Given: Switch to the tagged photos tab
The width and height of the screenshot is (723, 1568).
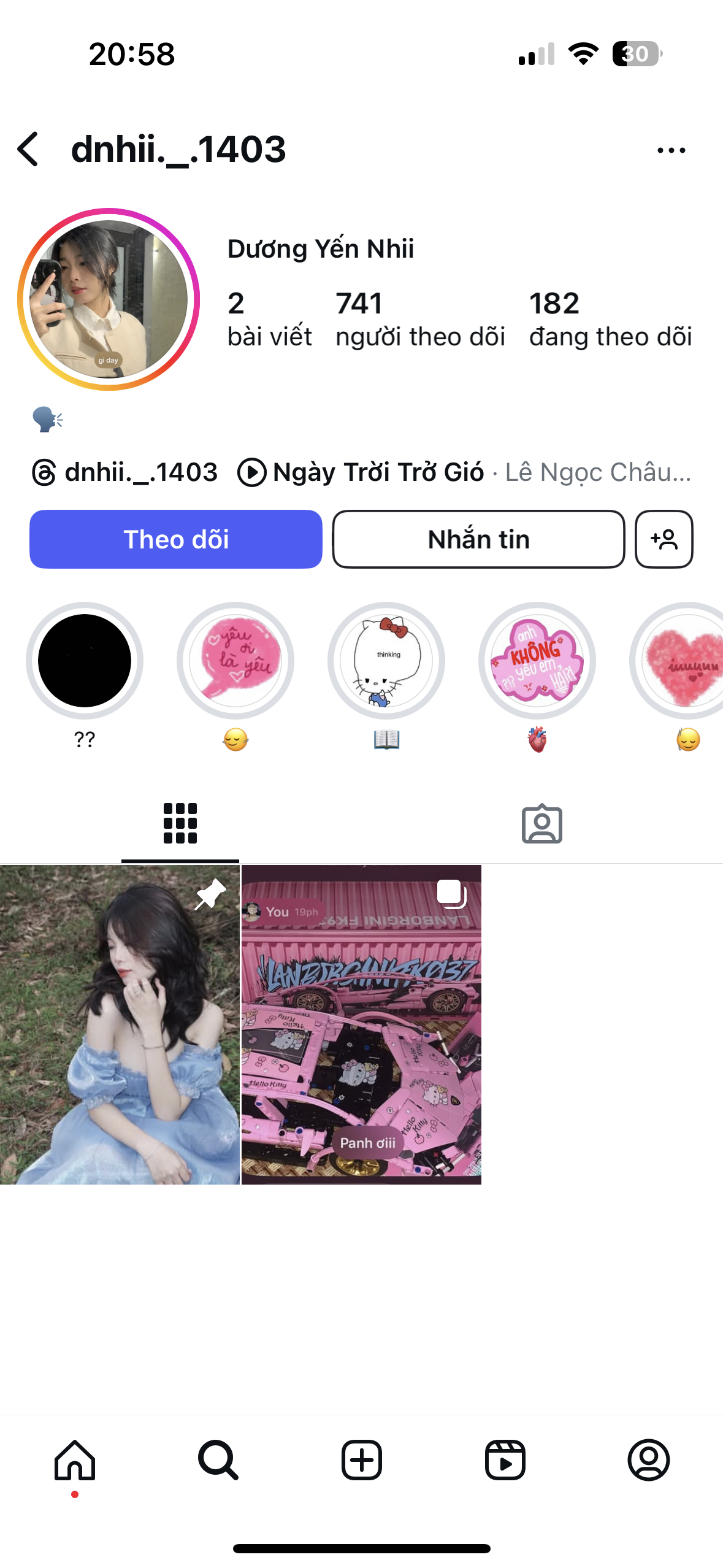Looking at the screenshot, I should (542, 823).
